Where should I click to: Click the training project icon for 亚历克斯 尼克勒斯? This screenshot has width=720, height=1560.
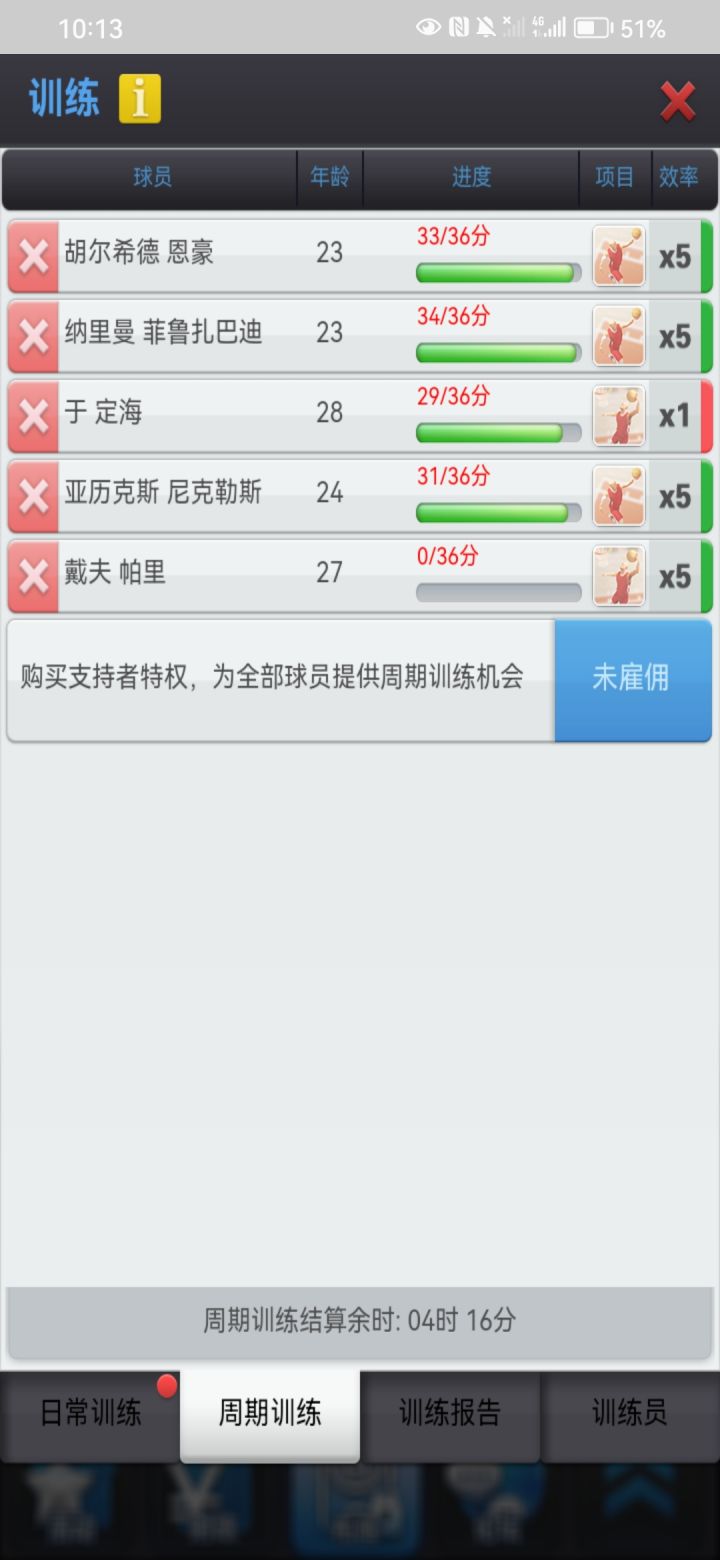pyautogui.click(x=619, y=496)
